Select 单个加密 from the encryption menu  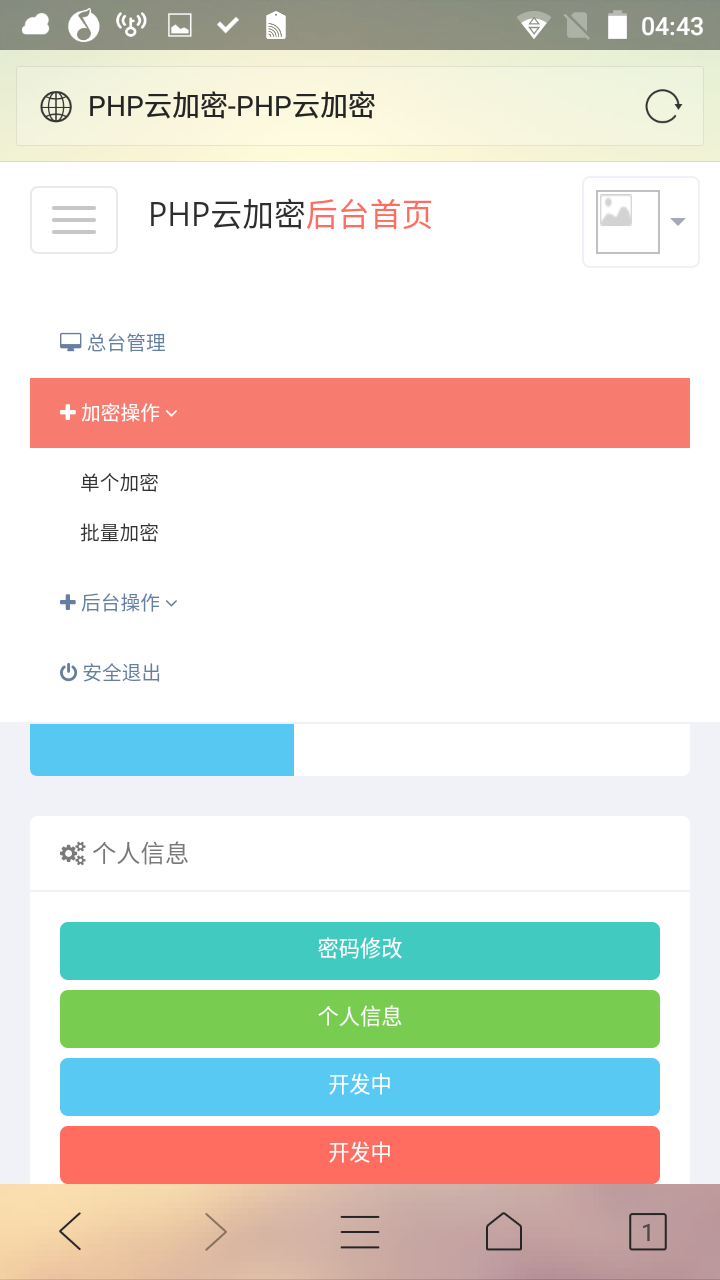tap(121, 483)
